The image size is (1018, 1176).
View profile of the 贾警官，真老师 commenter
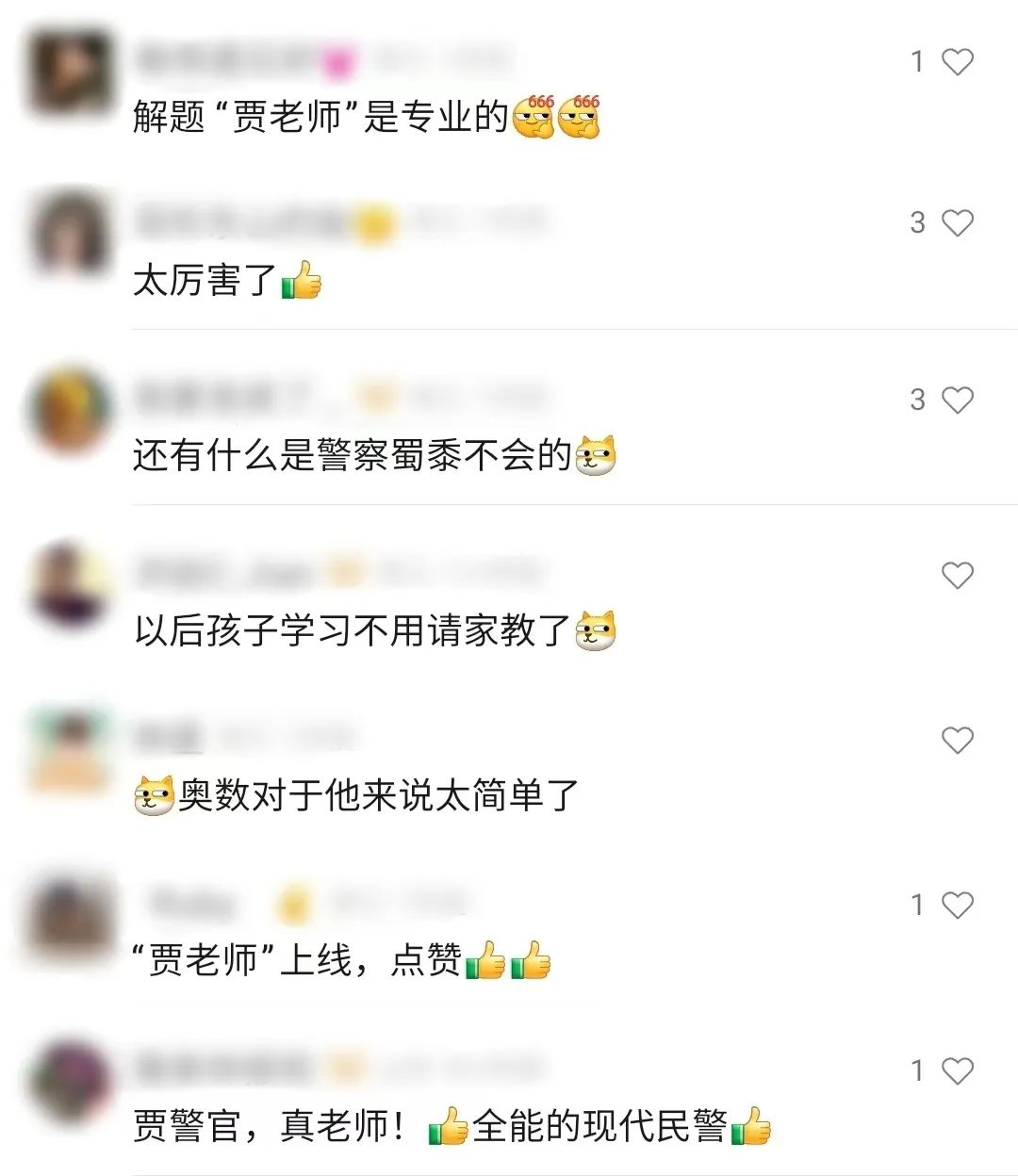click(x=69, y=1081)
